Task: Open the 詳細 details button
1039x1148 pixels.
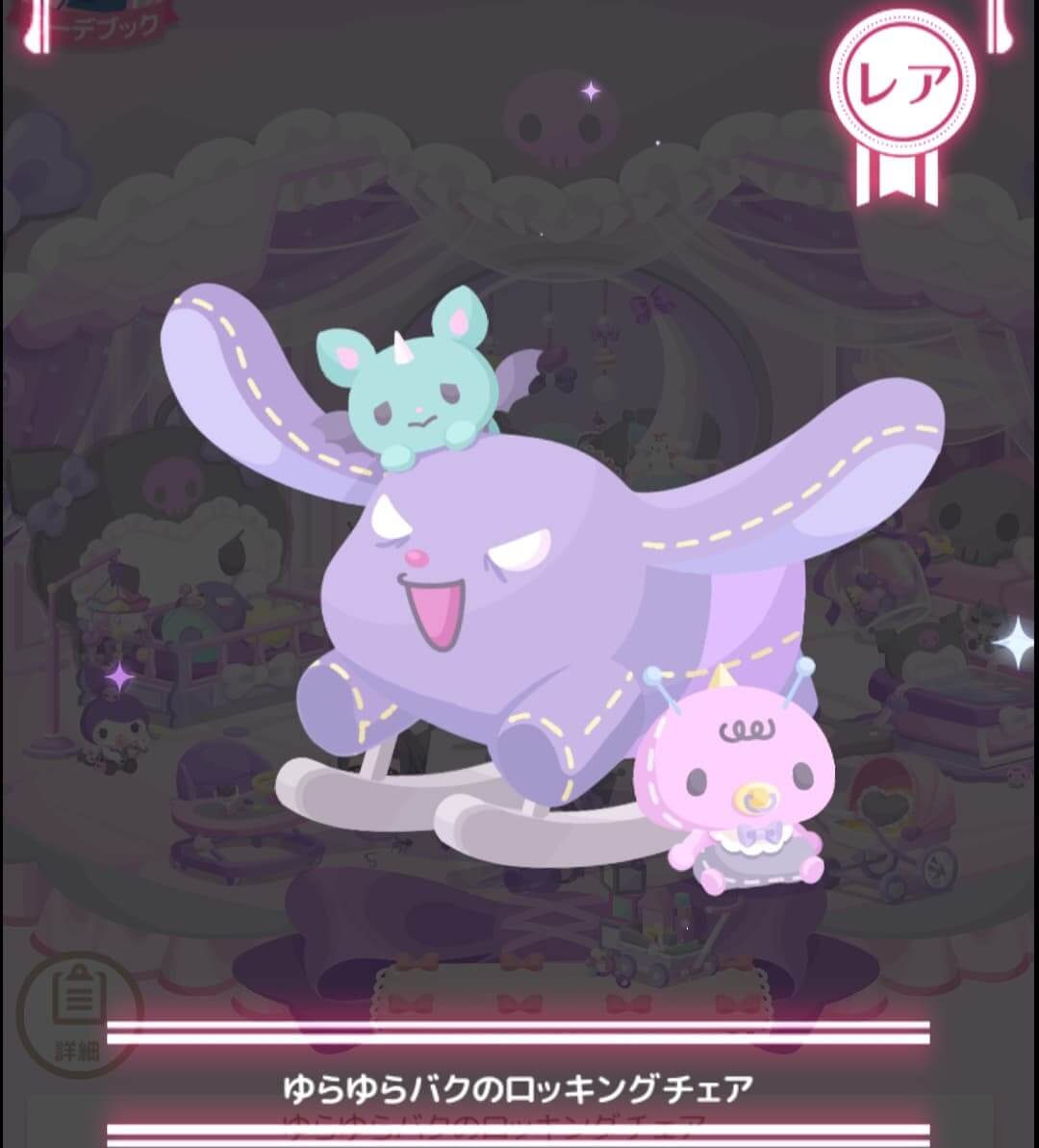Action: click(79, 1010)
